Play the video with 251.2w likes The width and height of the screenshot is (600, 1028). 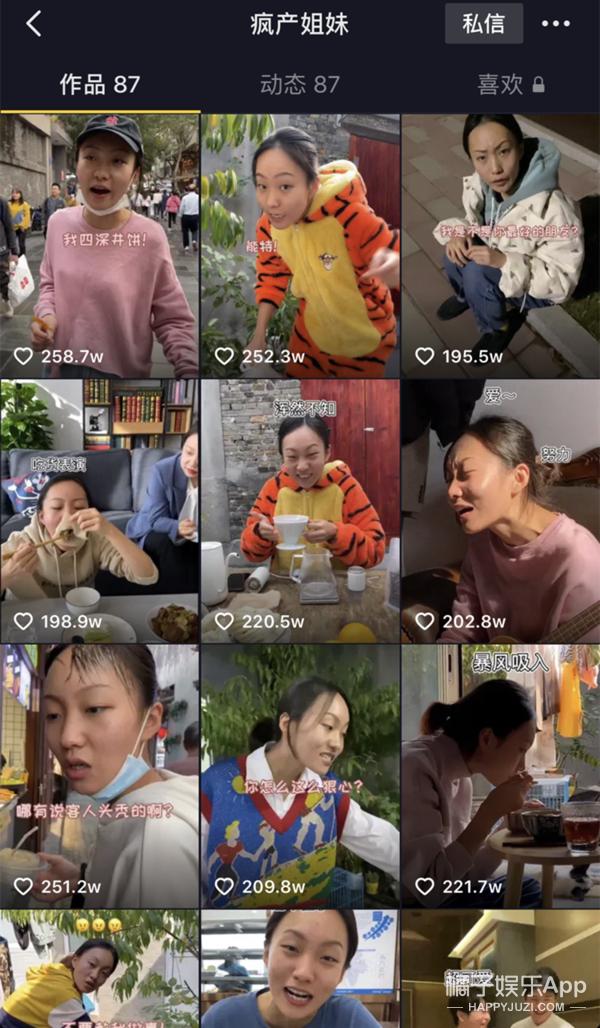tap(100, 775)
